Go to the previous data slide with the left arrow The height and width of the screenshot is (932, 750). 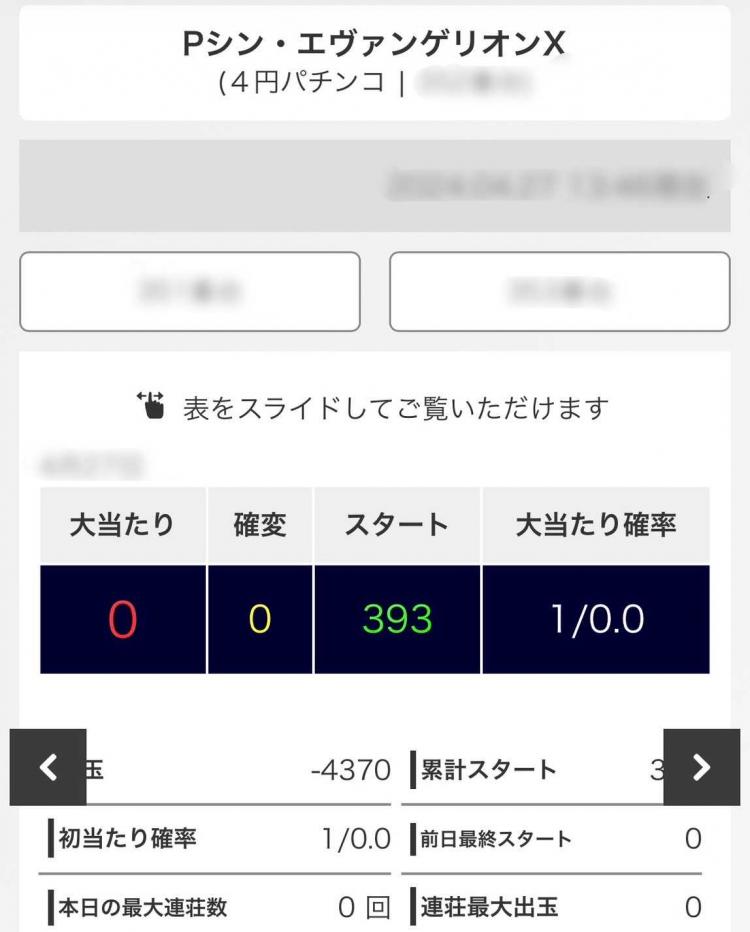point(48,767)
